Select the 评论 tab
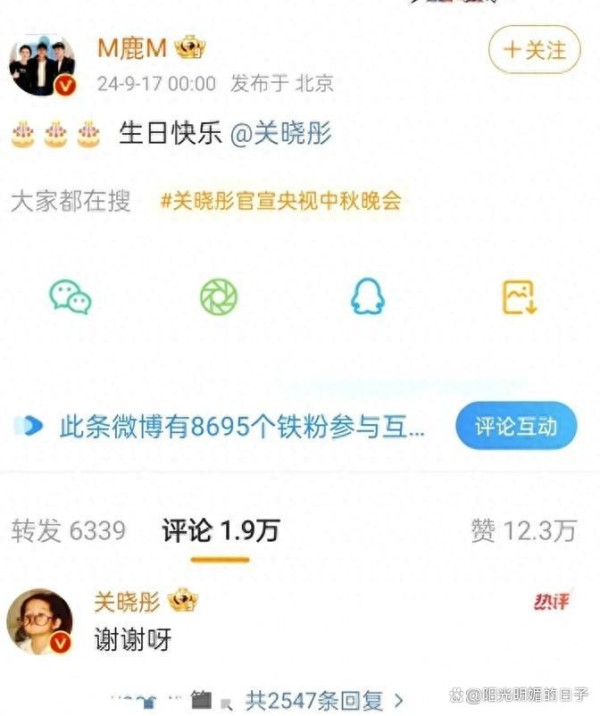 pos(220,531)
